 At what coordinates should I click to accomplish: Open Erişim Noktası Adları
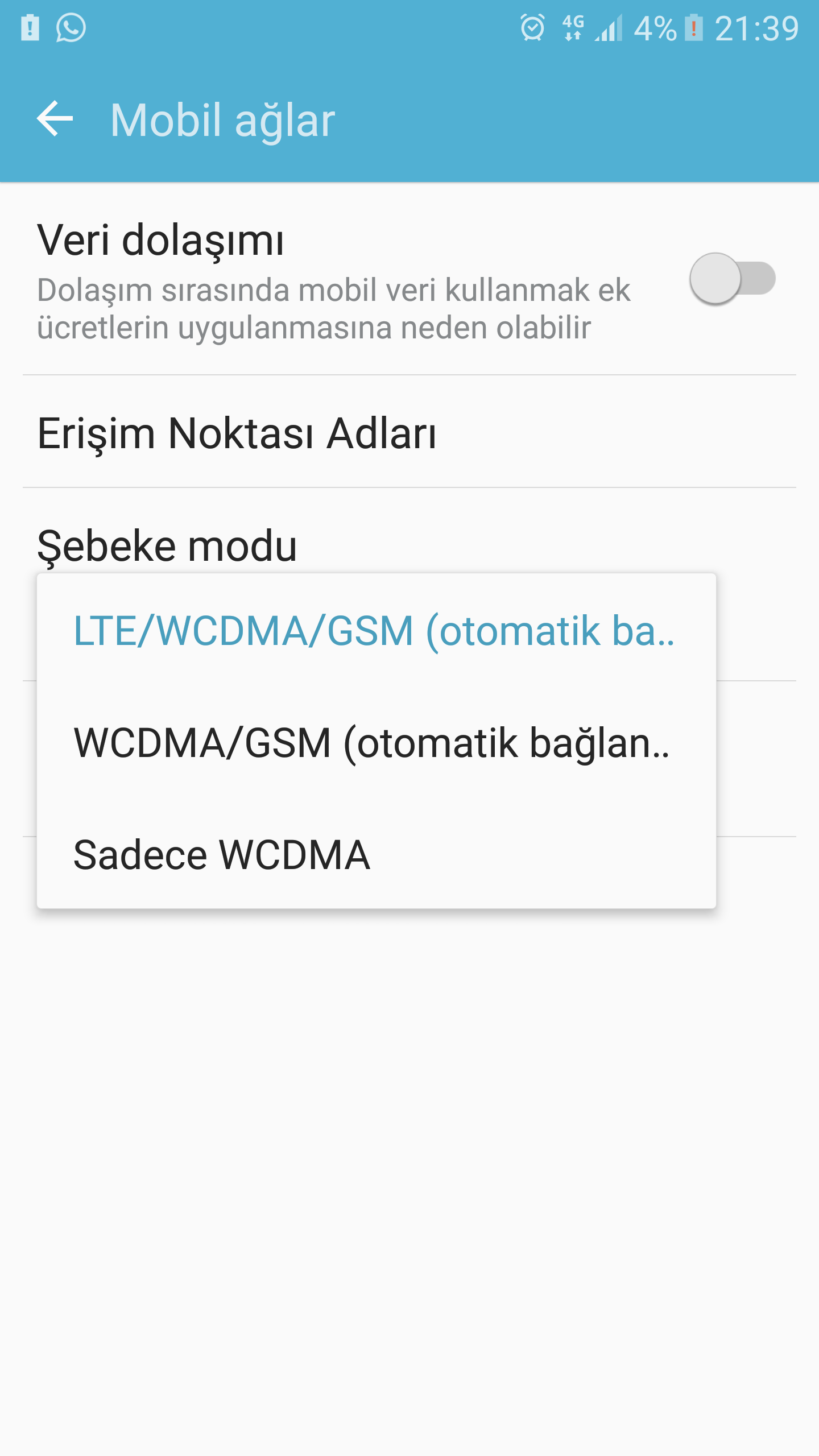pos(237,433)
